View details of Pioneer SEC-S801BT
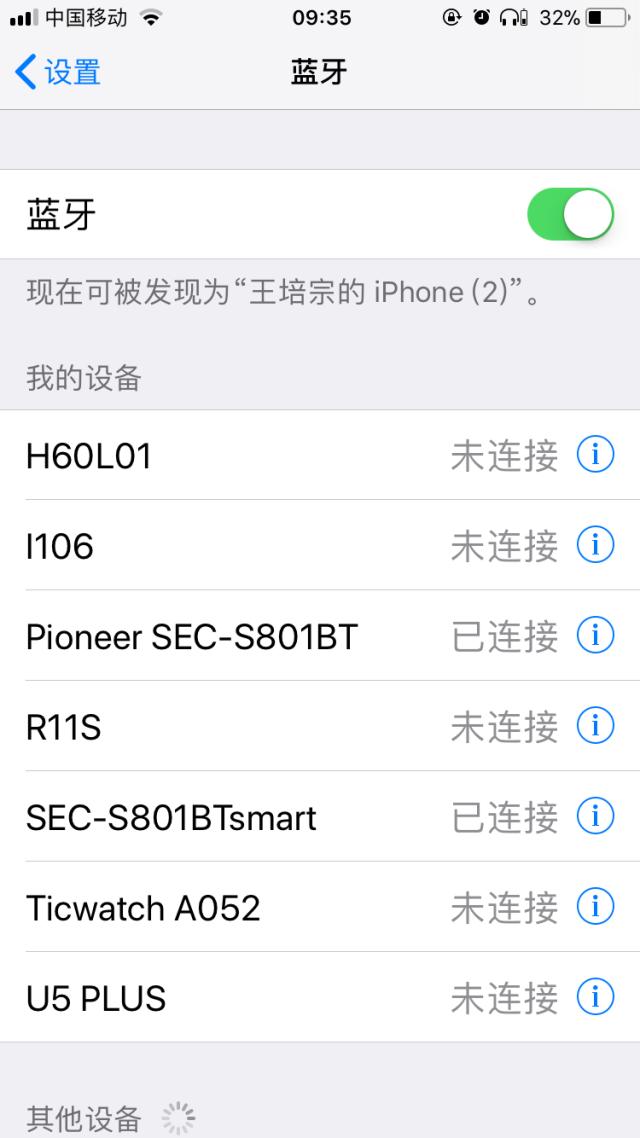Image resolution: width=640 pixels, height=1138 pixels. 596,635
